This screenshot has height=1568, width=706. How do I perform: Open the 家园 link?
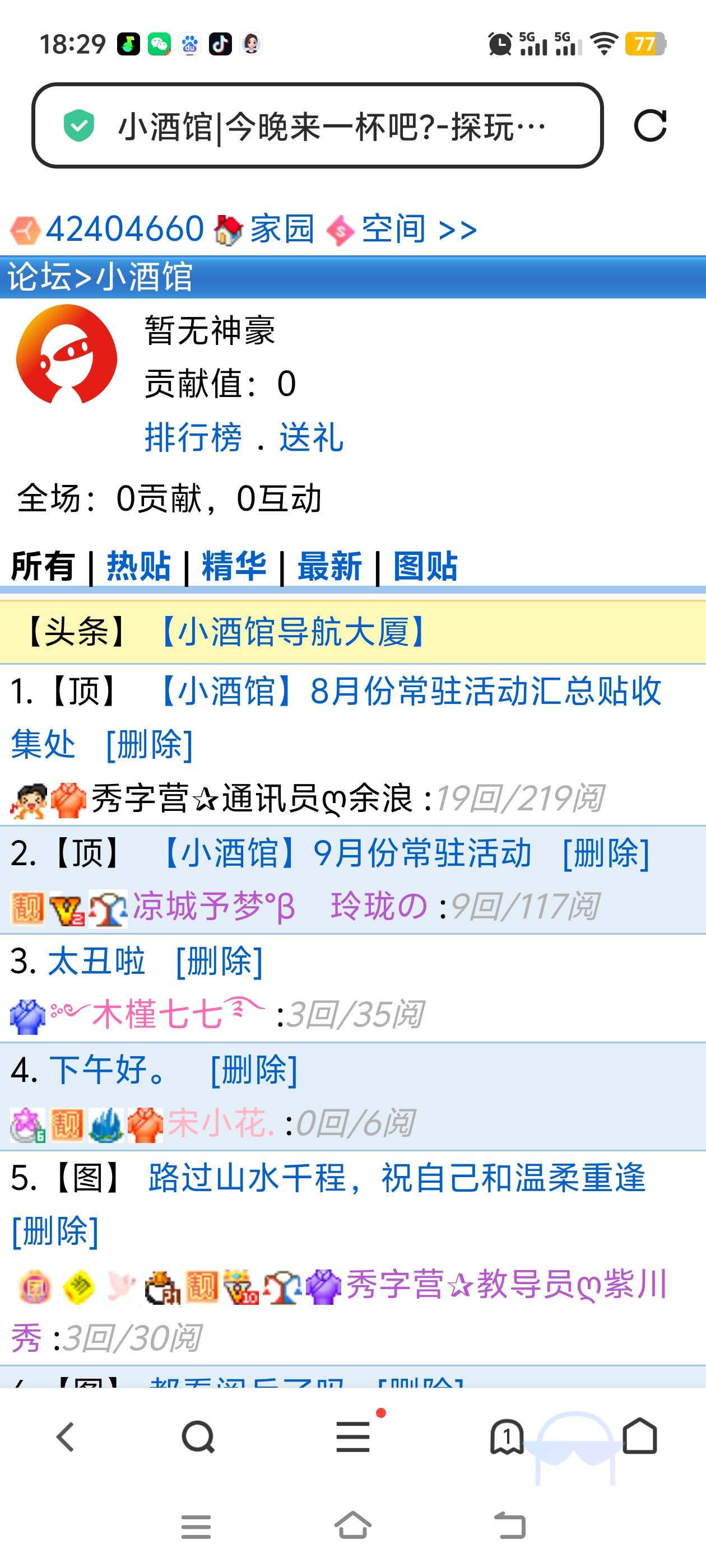coord(281,230)
